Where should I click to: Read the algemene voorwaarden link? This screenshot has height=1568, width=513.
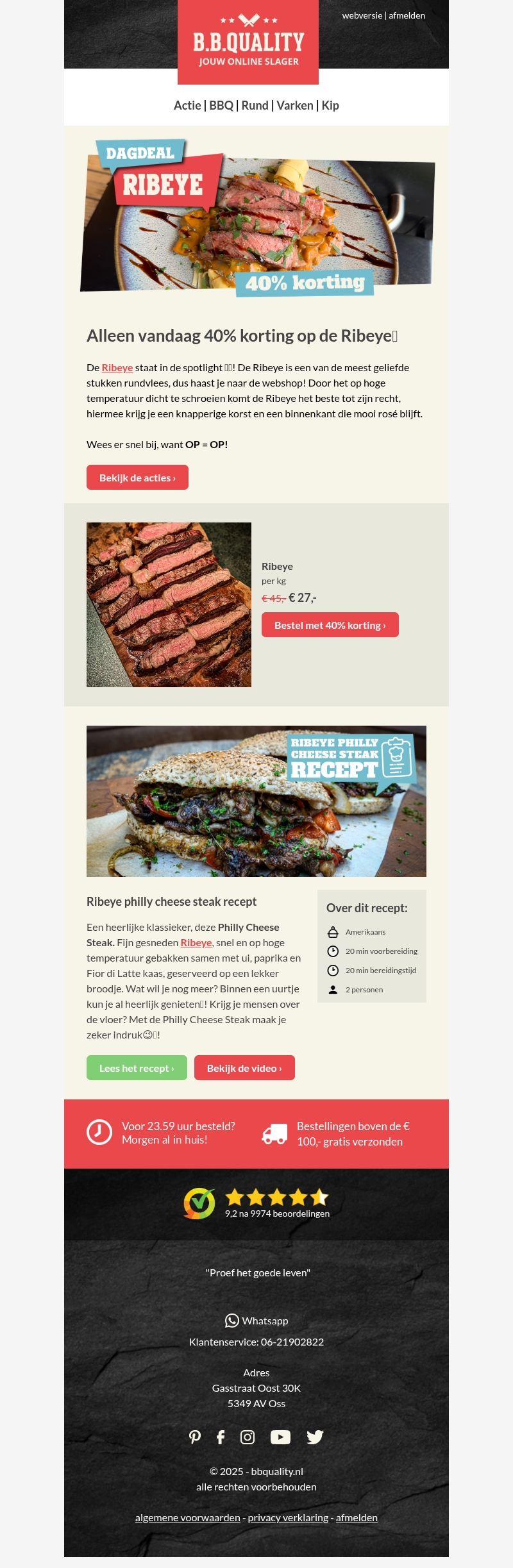(x=187, y=1517)
